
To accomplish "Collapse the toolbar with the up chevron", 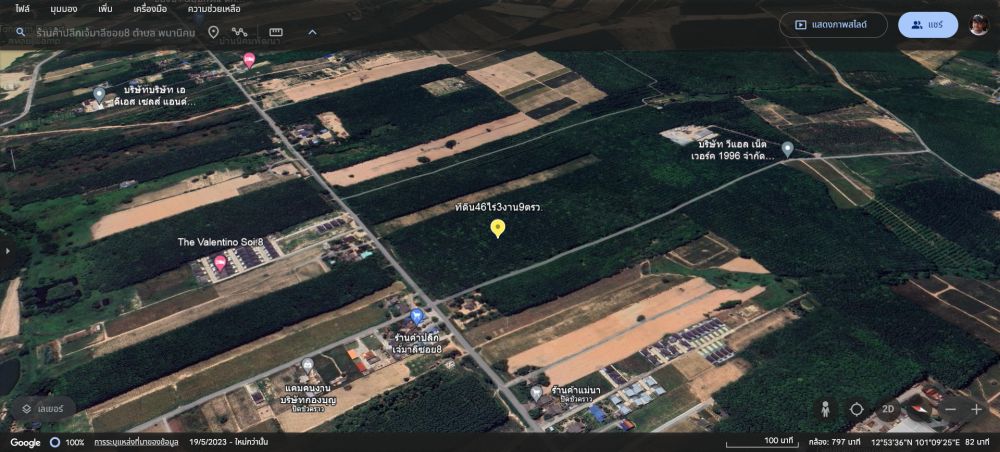I will tap(312, 32).
